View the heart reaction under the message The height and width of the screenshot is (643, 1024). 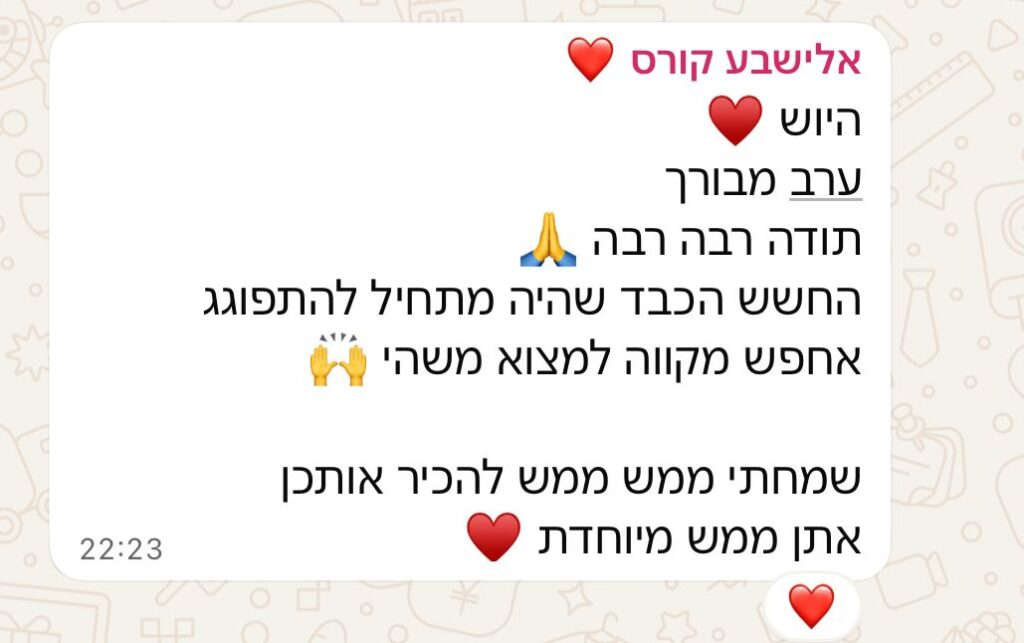tap(811, 606)
